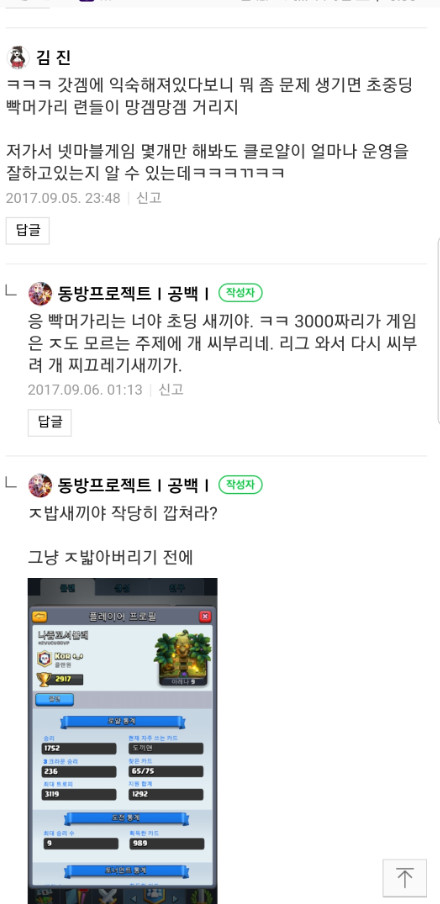Report the 2017.09.06 01:13 reply
This screenshot has width=440, height=904.
point(171,390)
